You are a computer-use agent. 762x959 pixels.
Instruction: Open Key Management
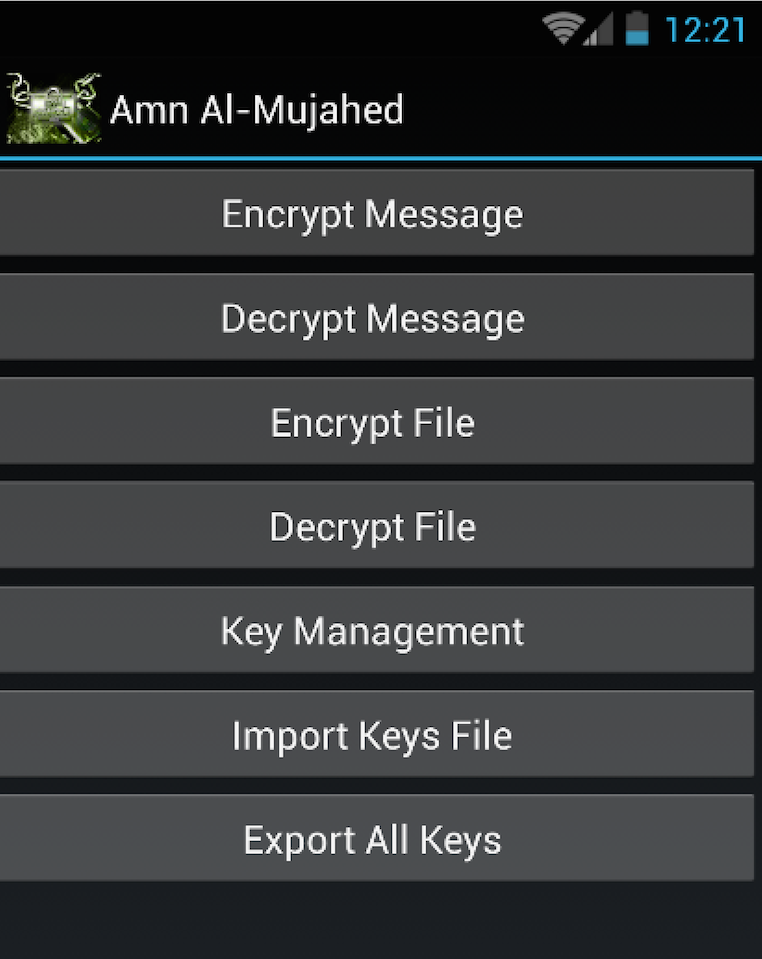[372, 630]
